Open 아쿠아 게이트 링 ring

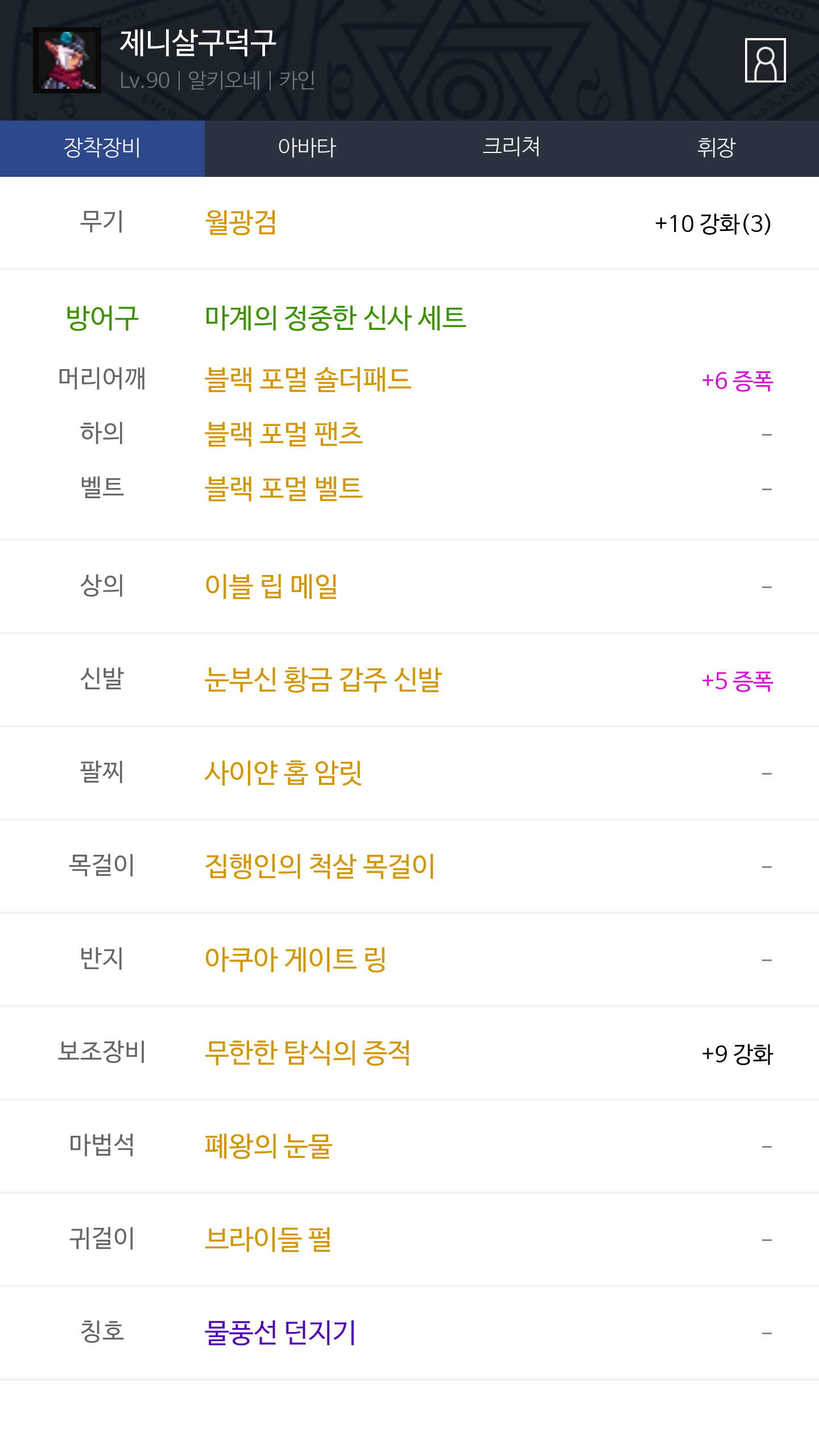click(x=296, y=959)
